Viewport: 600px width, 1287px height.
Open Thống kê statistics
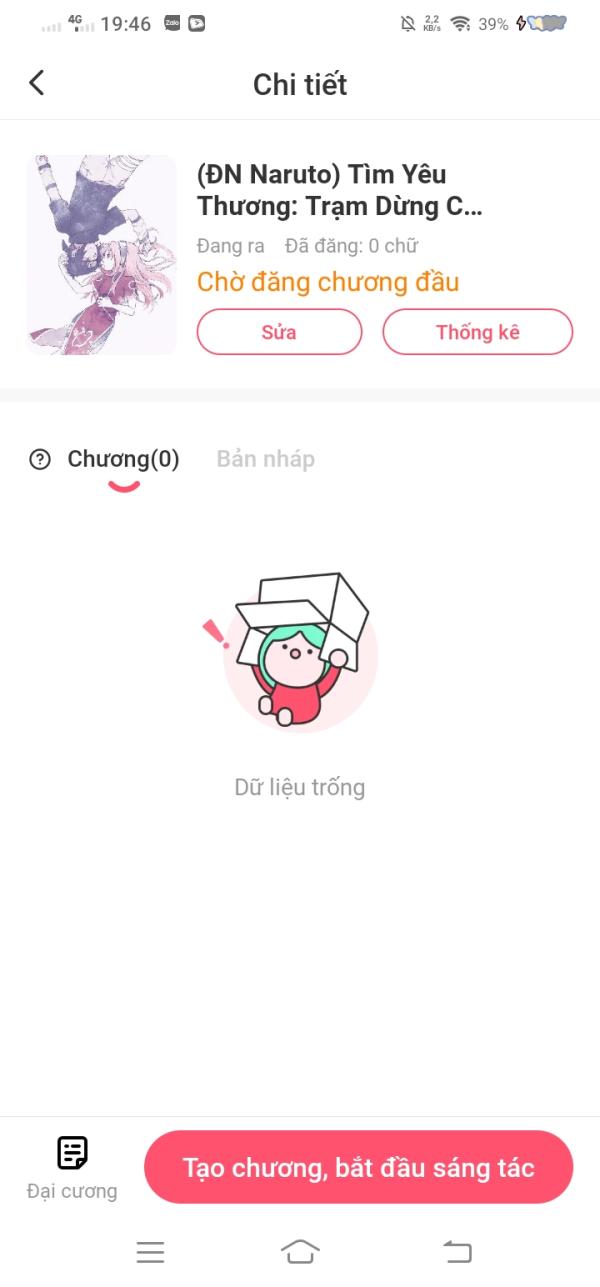pos(477,332)
